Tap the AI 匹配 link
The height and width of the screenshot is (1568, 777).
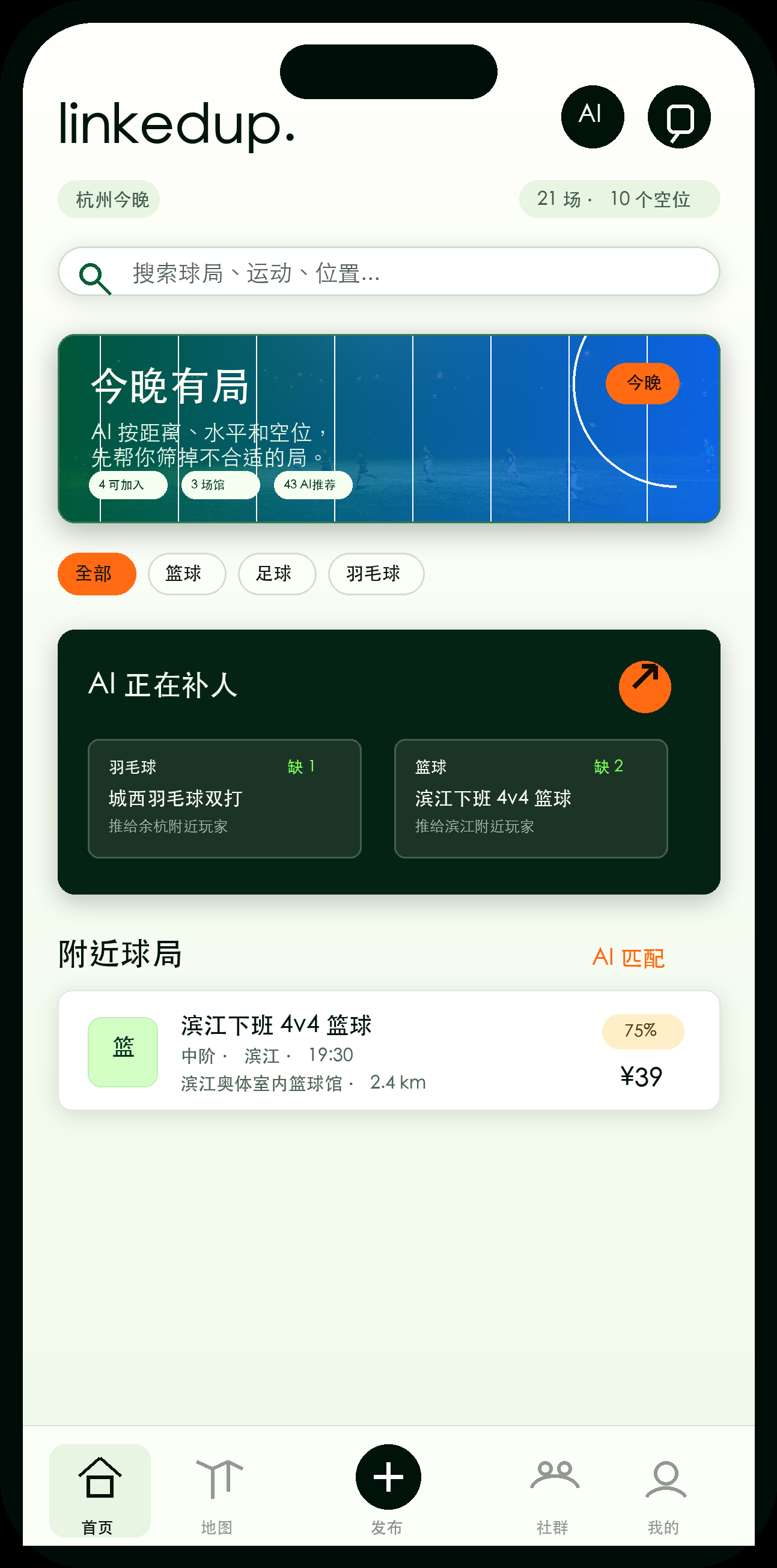pyautogui.click(x=628, y=958)
